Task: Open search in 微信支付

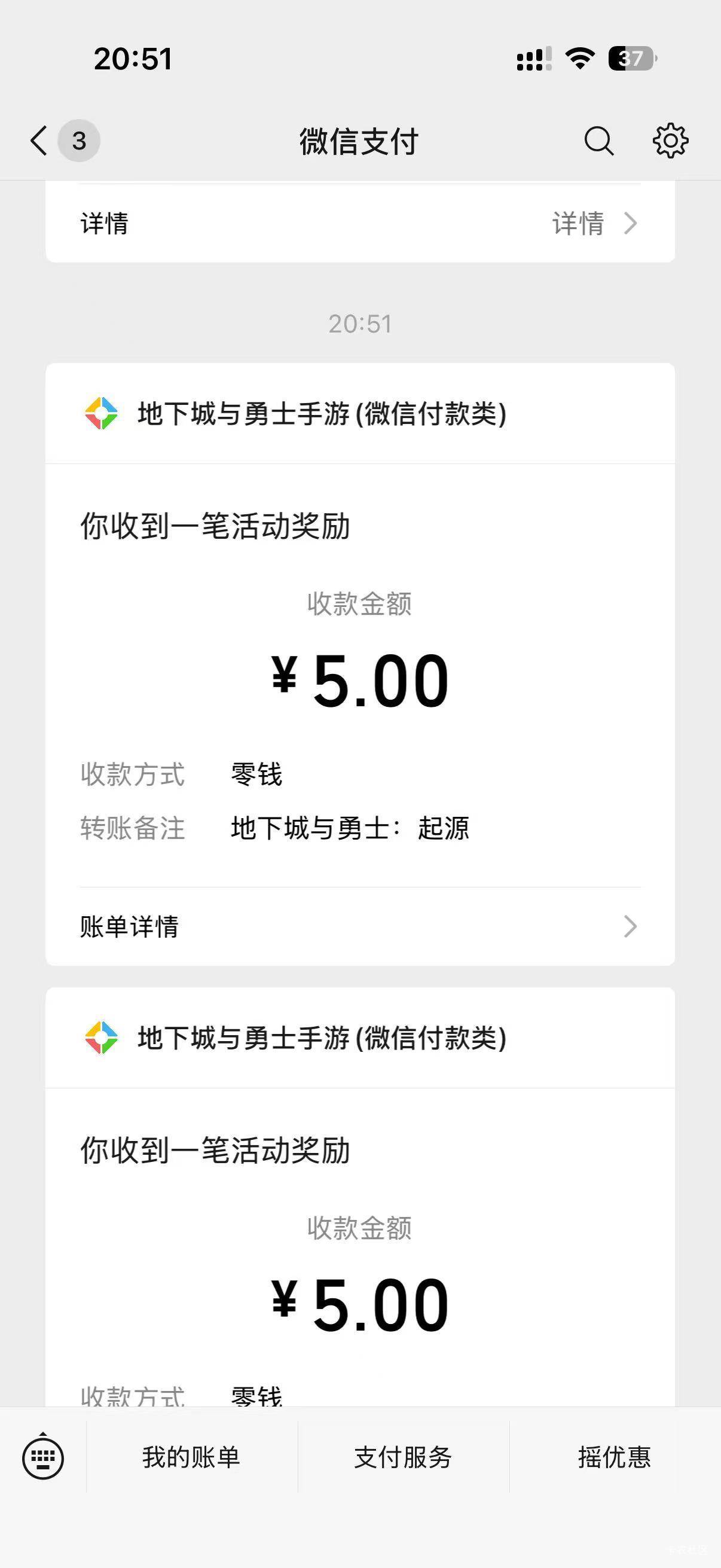Action: click(x=598, y=141)
